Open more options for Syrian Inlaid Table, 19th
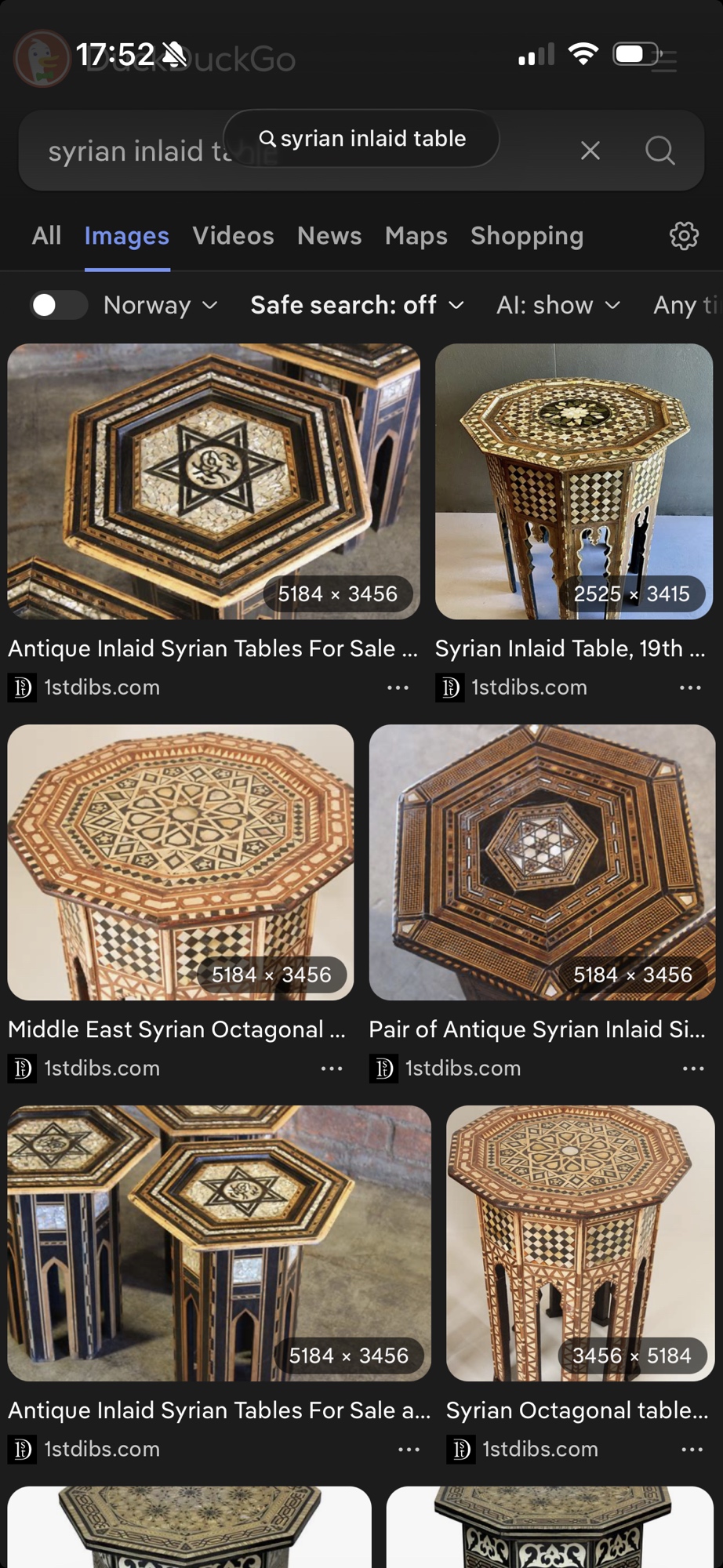The height and width of the screenshot is (1568, 723). point(690,688)
